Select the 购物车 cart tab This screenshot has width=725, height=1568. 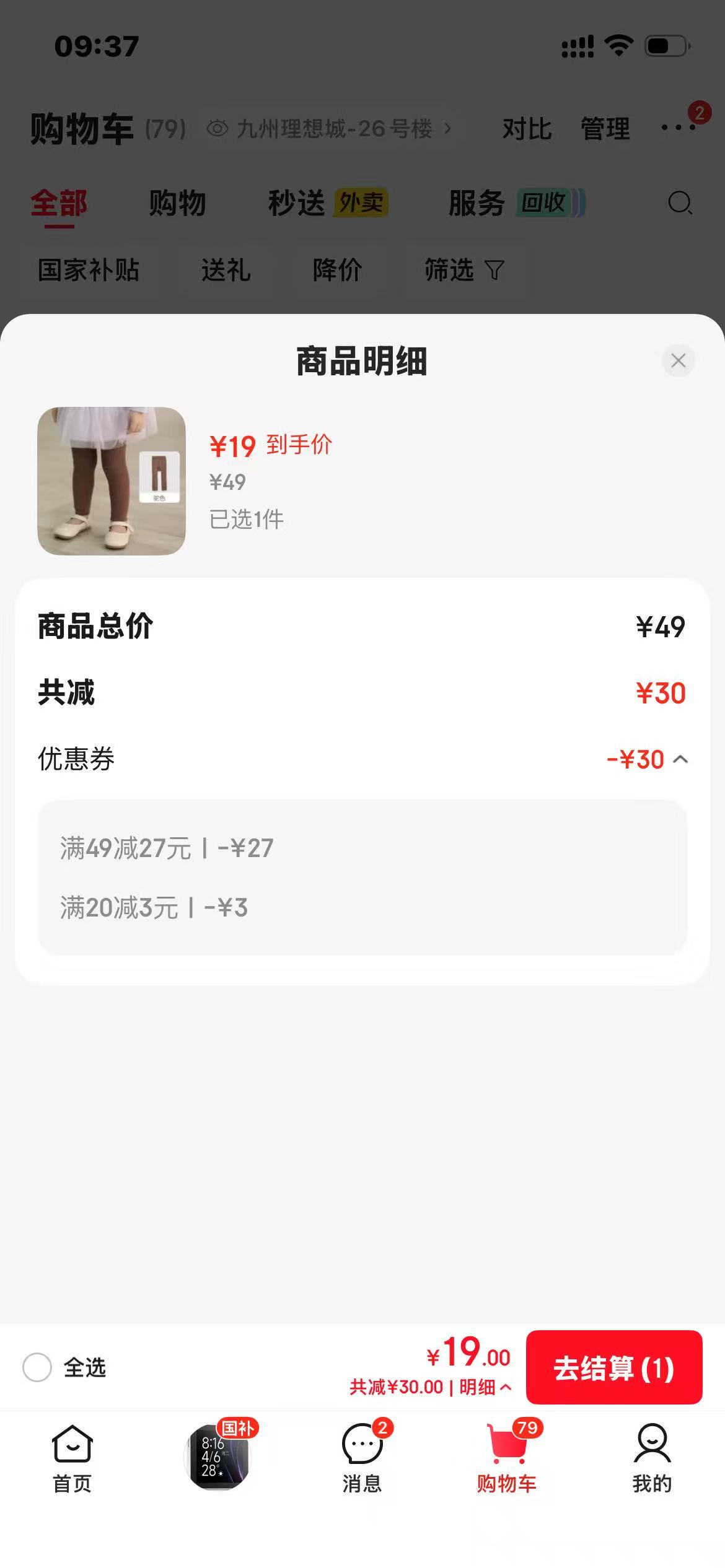click(507, 1457)
